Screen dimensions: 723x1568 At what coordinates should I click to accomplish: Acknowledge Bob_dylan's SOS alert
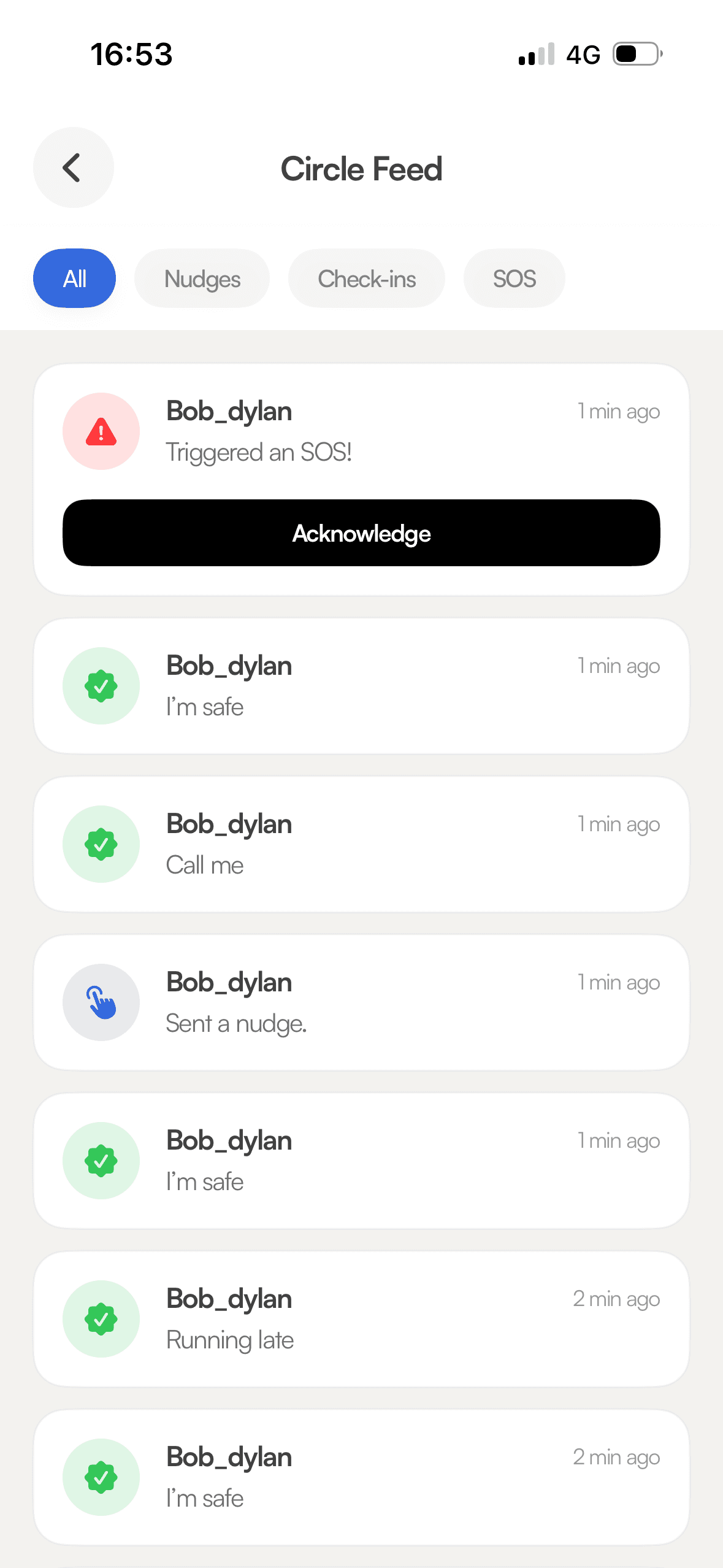(361, 533)
